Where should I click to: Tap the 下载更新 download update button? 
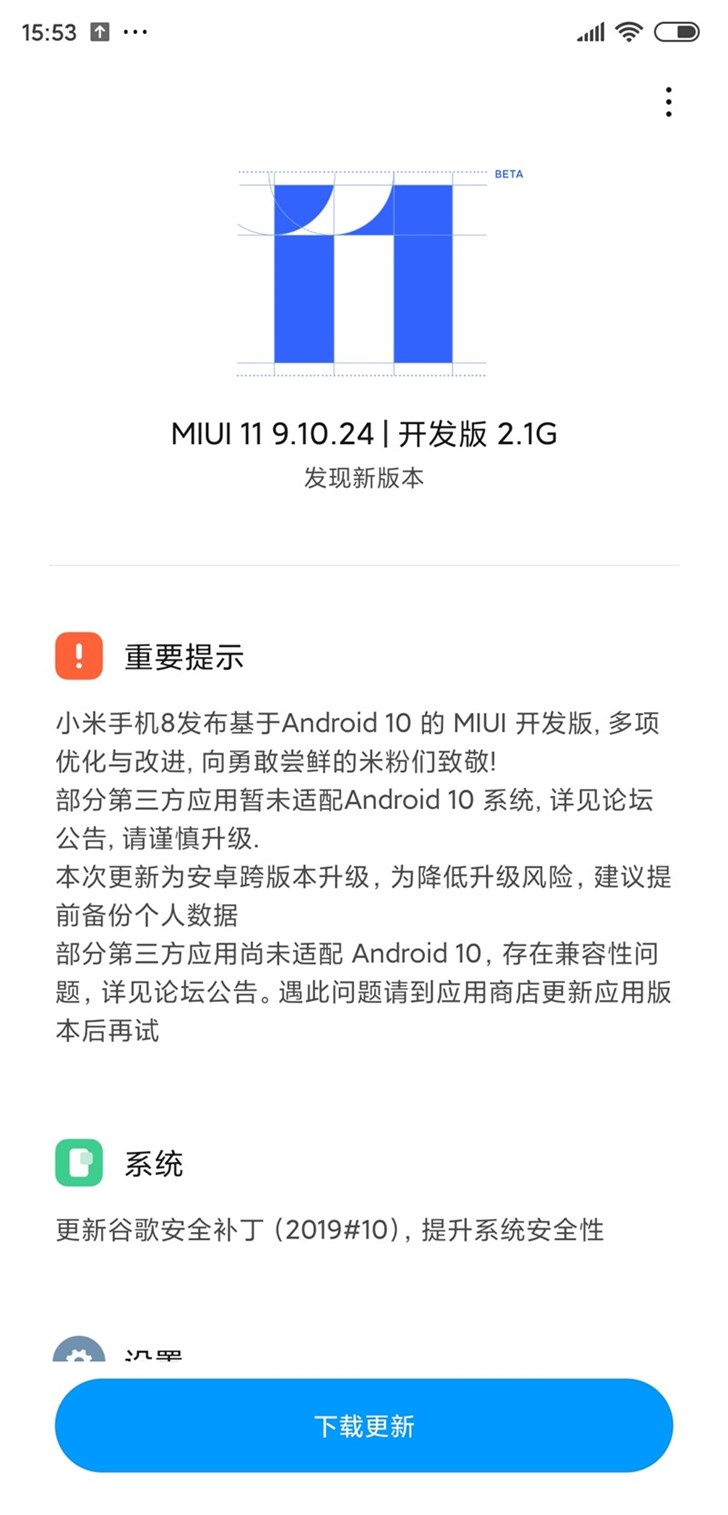(x=364, y=1426)
